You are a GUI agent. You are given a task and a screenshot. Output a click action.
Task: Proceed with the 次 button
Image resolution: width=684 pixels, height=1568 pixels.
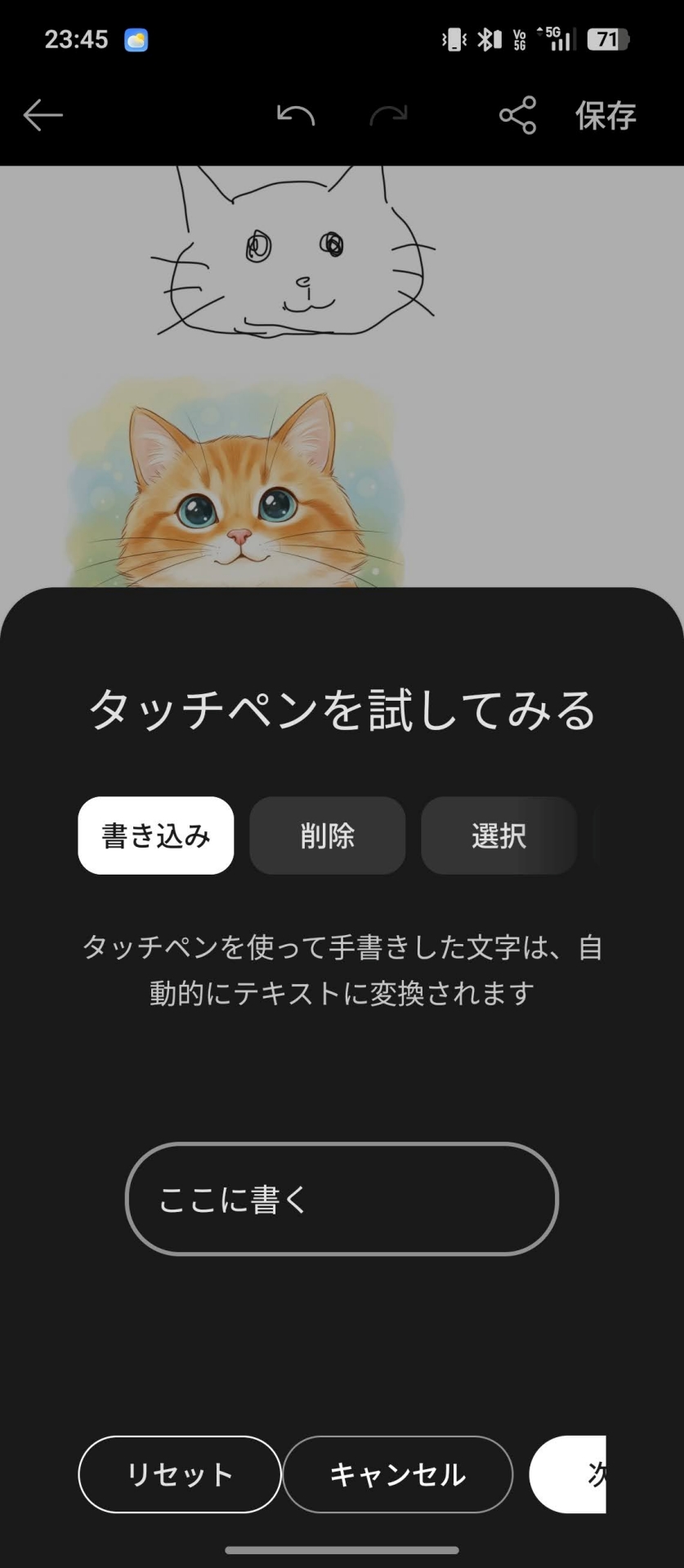pos(572,1474)
